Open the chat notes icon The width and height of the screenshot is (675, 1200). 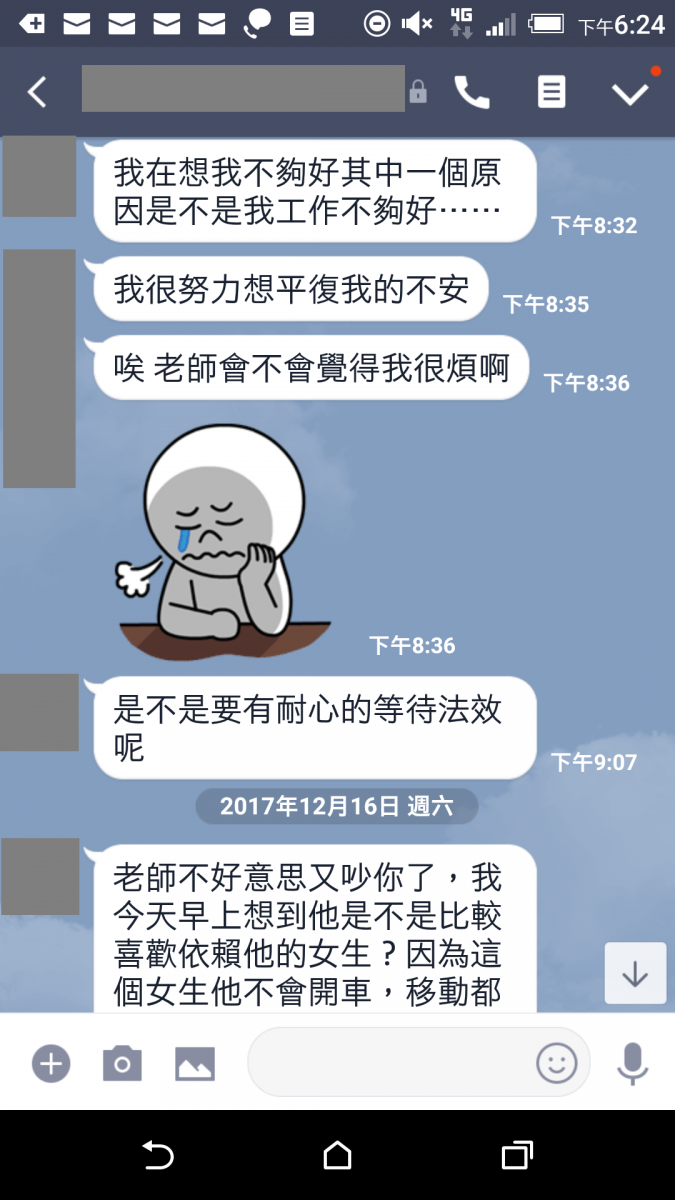[x=551, y=93]
